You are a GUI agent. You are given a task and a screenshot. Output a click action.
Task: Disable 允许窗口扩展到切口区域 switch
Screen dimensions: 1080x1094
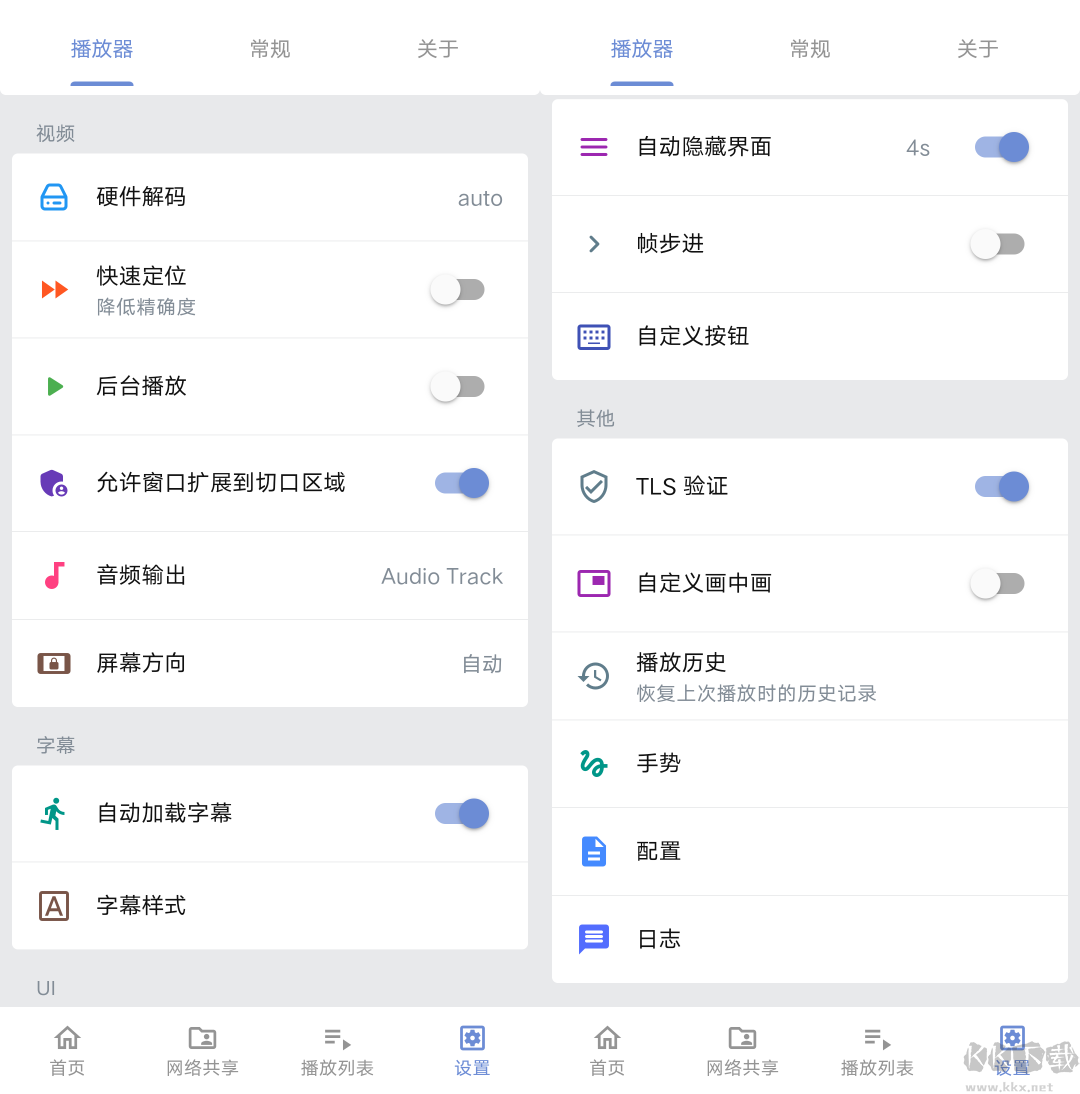[x=462, y=483]
